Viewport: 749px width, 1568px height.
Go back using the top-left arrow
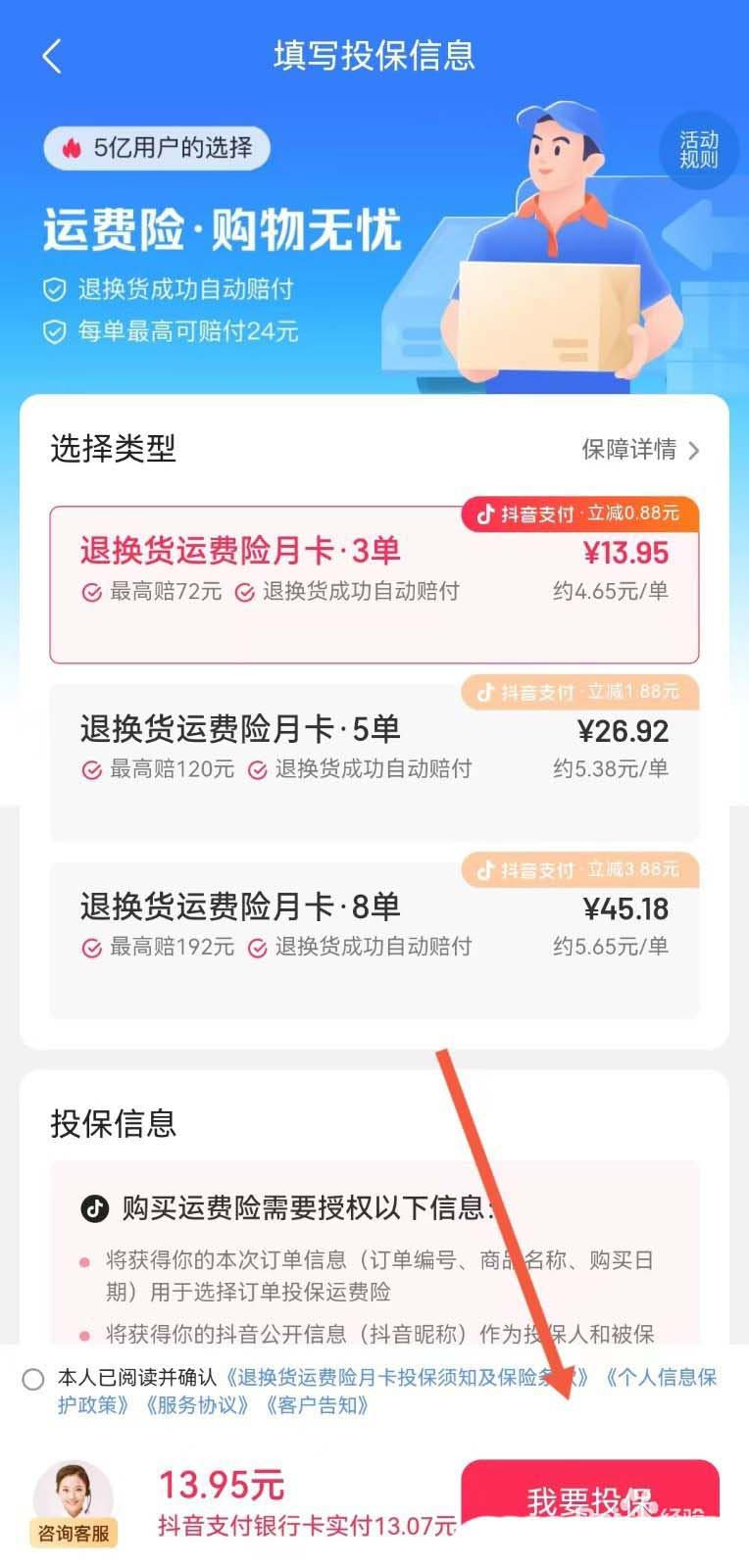click(x=52, y=56)
